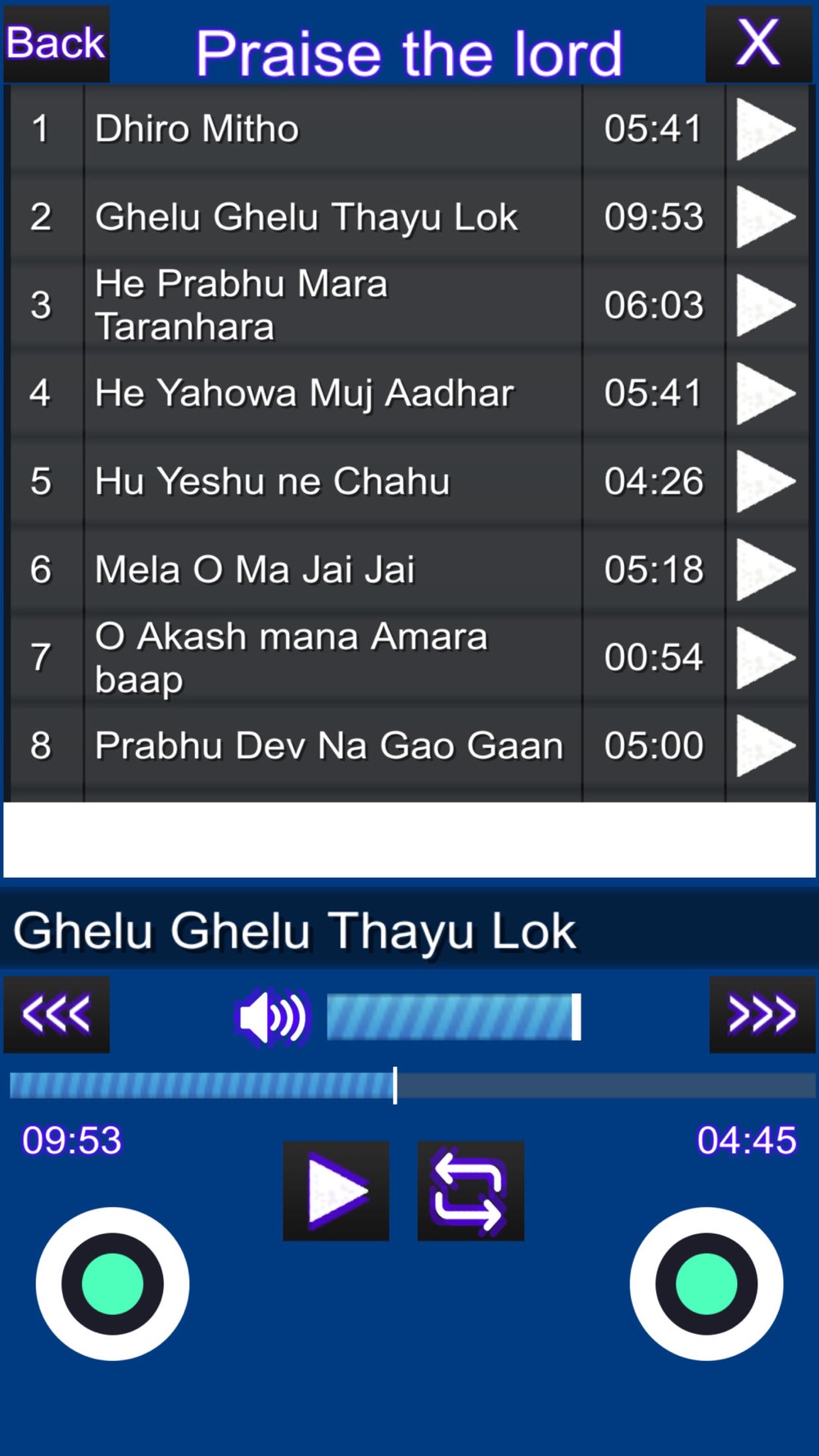819x1456 pixels.
Task: Toggle the repeat loop button
Action: (x=471, y=1191)
